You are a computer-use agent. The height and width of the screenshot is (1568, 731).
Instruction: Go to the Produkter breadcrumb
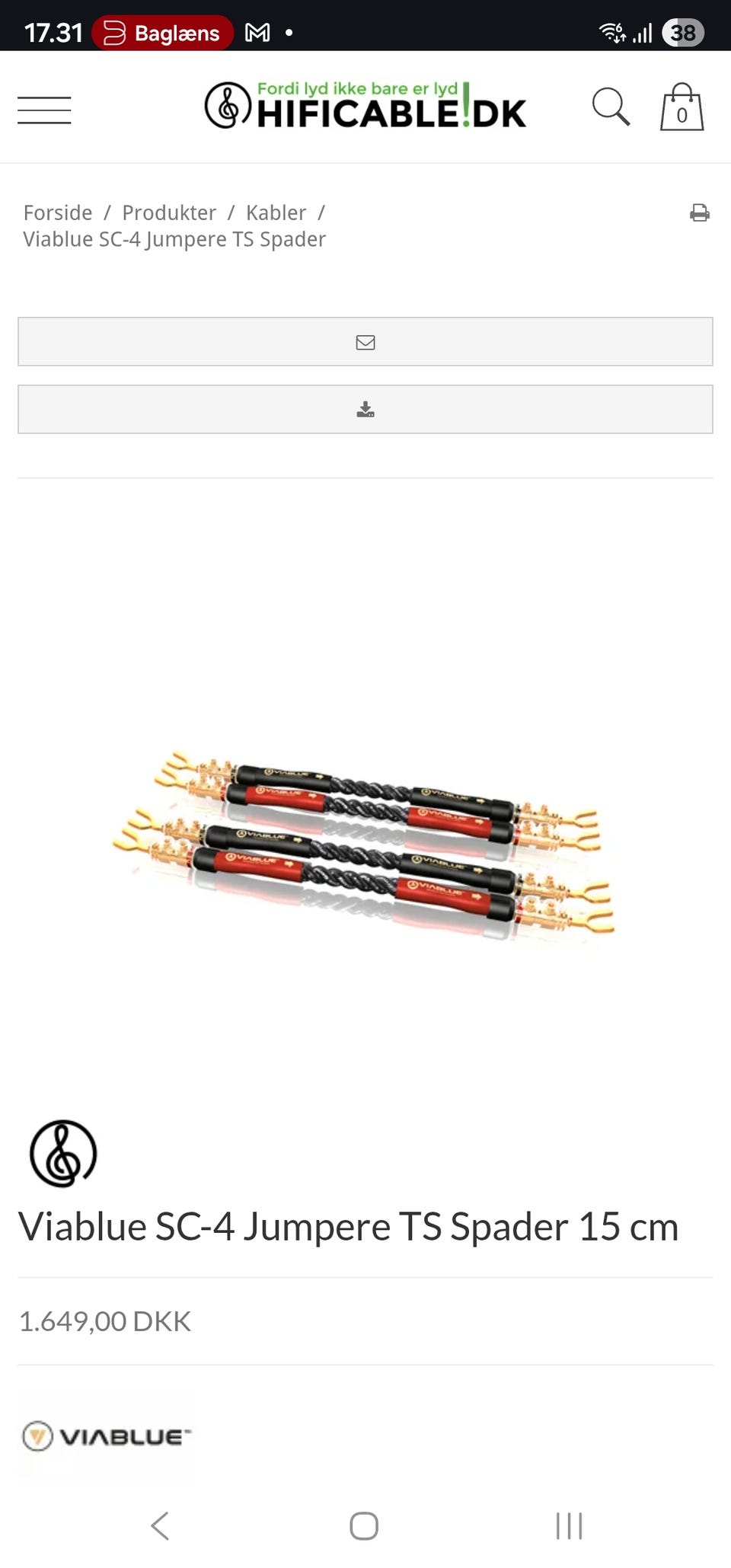pos(169,212)
